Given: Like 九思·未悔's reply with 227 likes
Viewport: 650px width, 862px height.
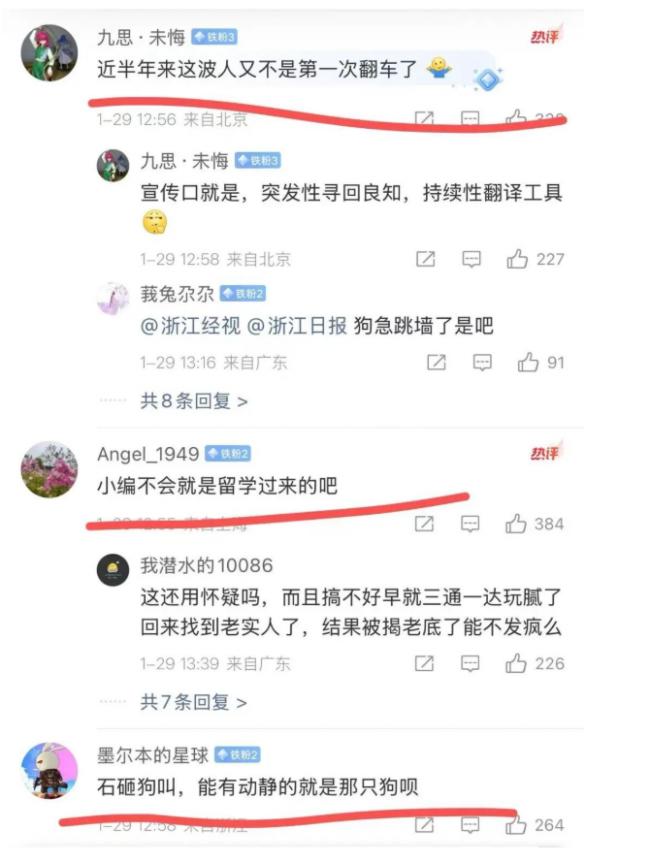Looking at the screenshot, I should click(517, 259).
